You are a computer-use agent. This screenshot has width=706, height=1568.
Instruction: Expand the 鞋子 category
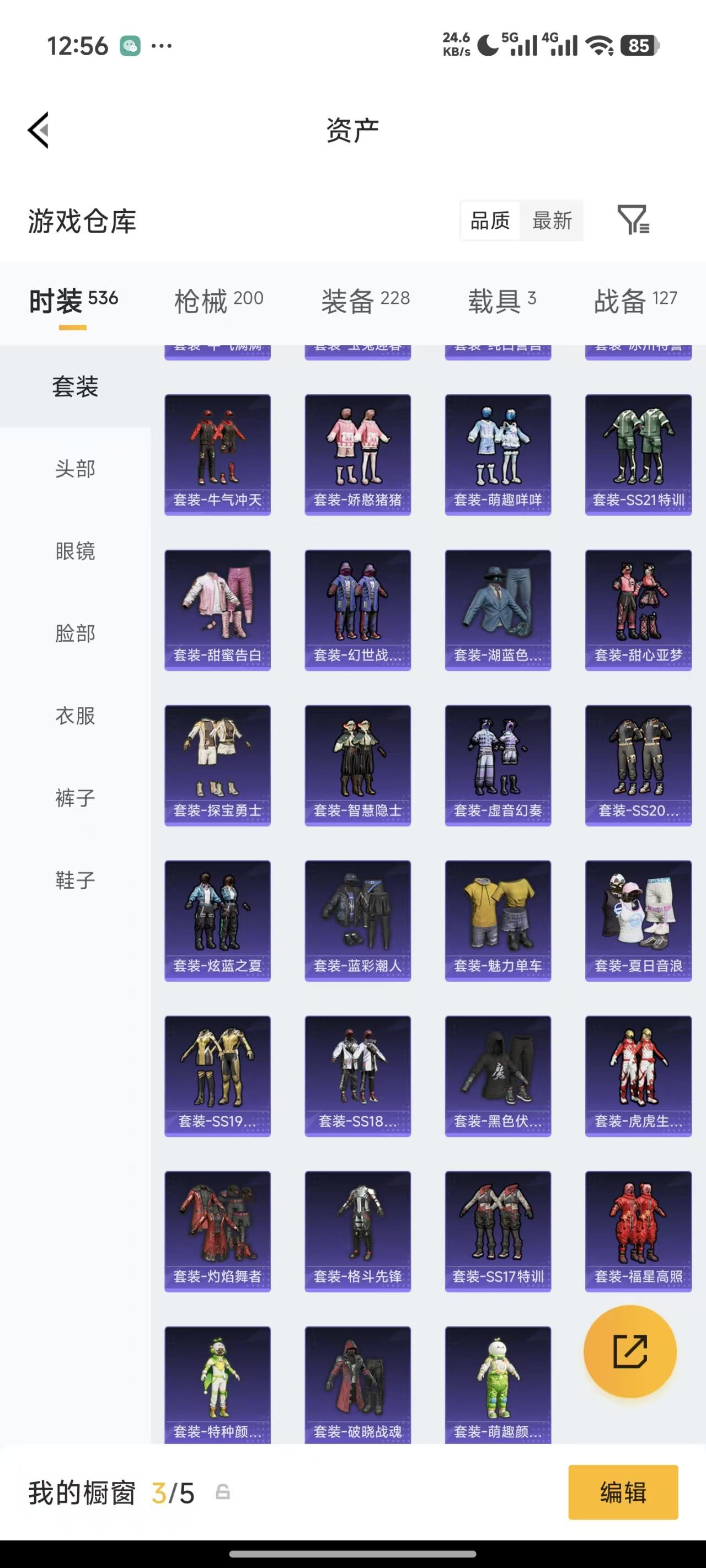click(x=76, y=880)
